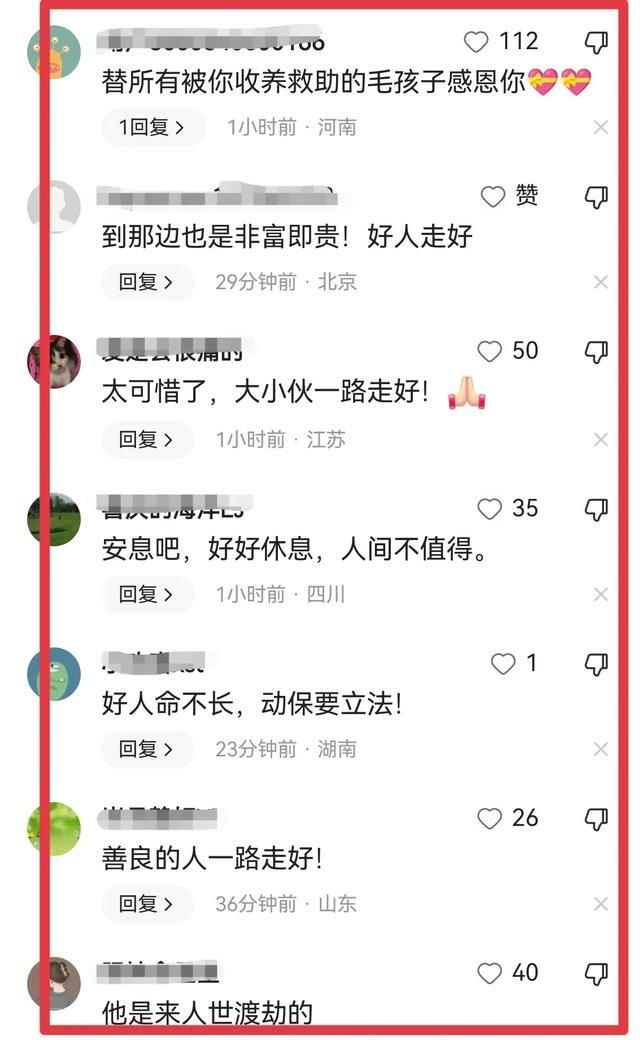Dislike the comment '好人命不长，动保要立法'
Screen dimensions: 640x1040
[596, 664]
